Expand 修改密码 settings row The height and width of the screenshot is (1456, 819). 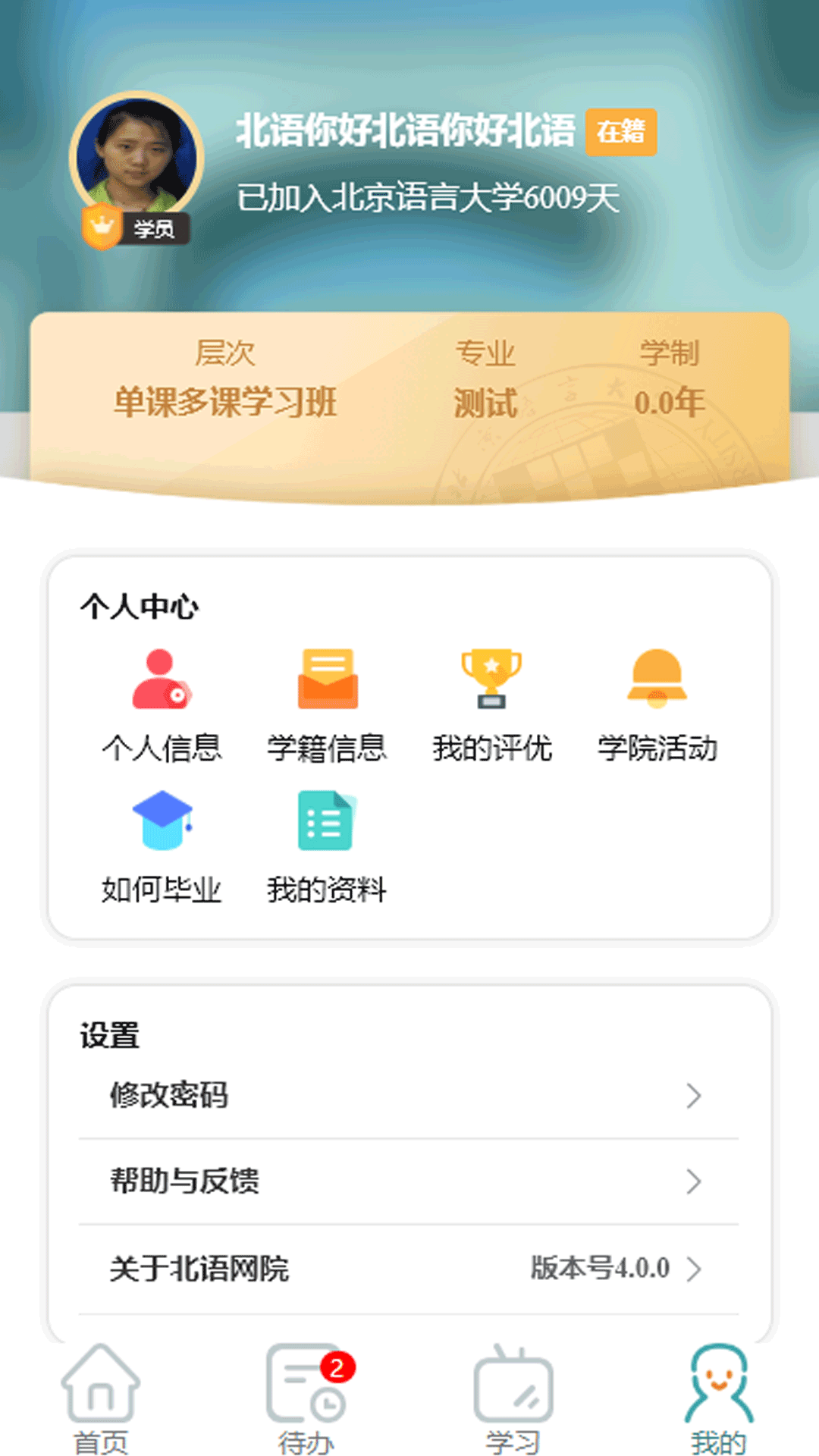pyautogui.click(x=409, y=1094)
